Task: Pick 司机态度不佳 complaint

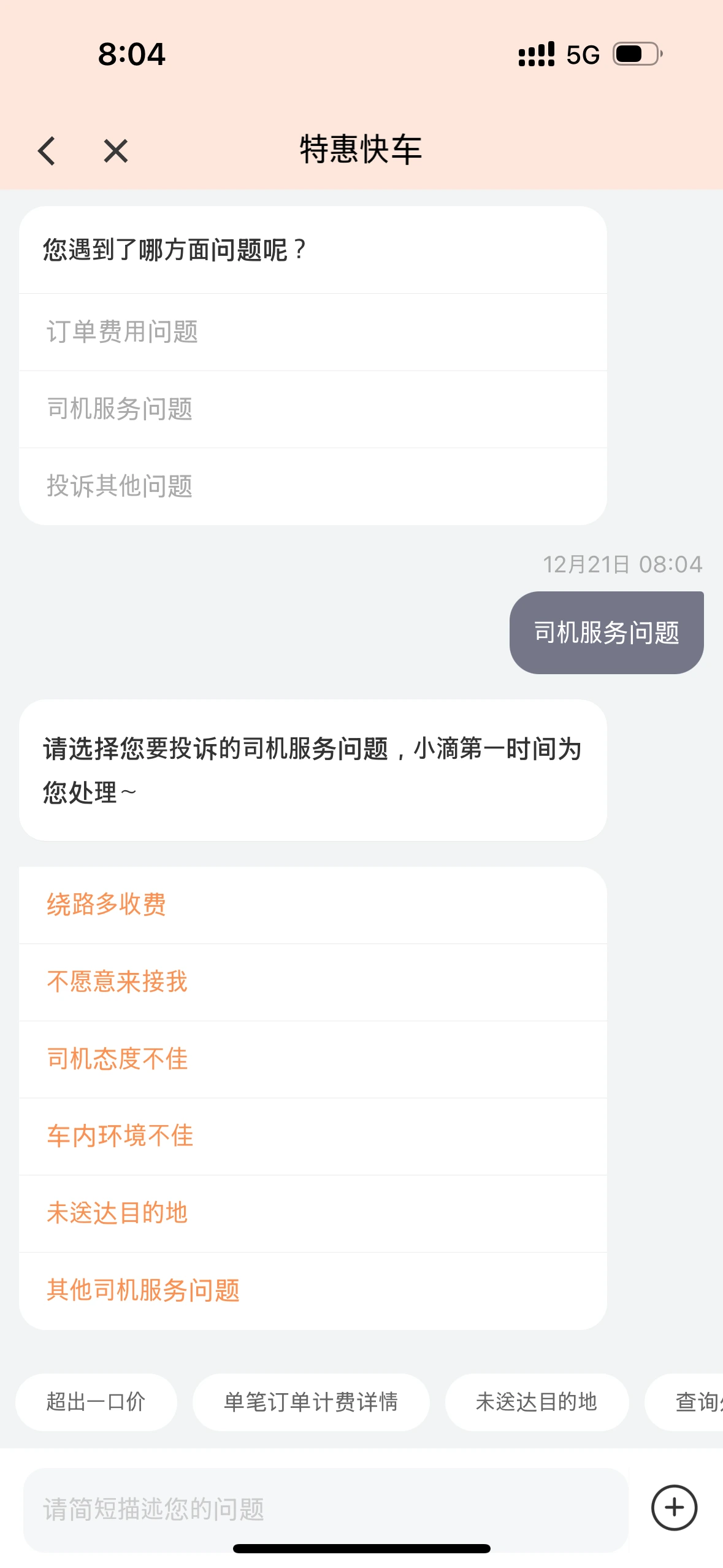Action: click(117, 1059)
